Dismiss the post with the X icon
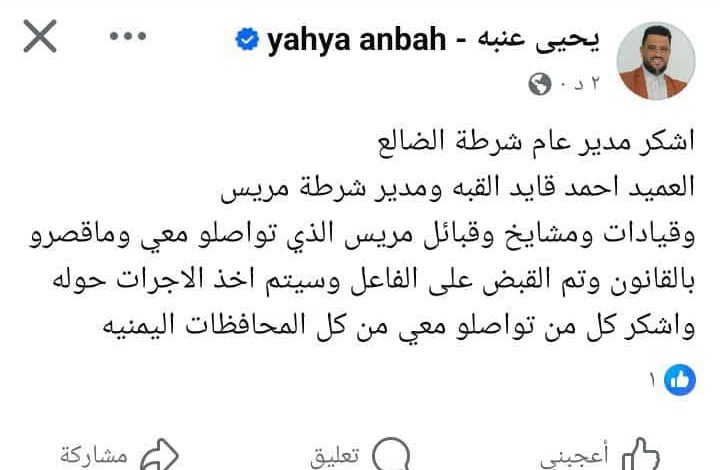The image size is (720, 470). tap(39, 38)
